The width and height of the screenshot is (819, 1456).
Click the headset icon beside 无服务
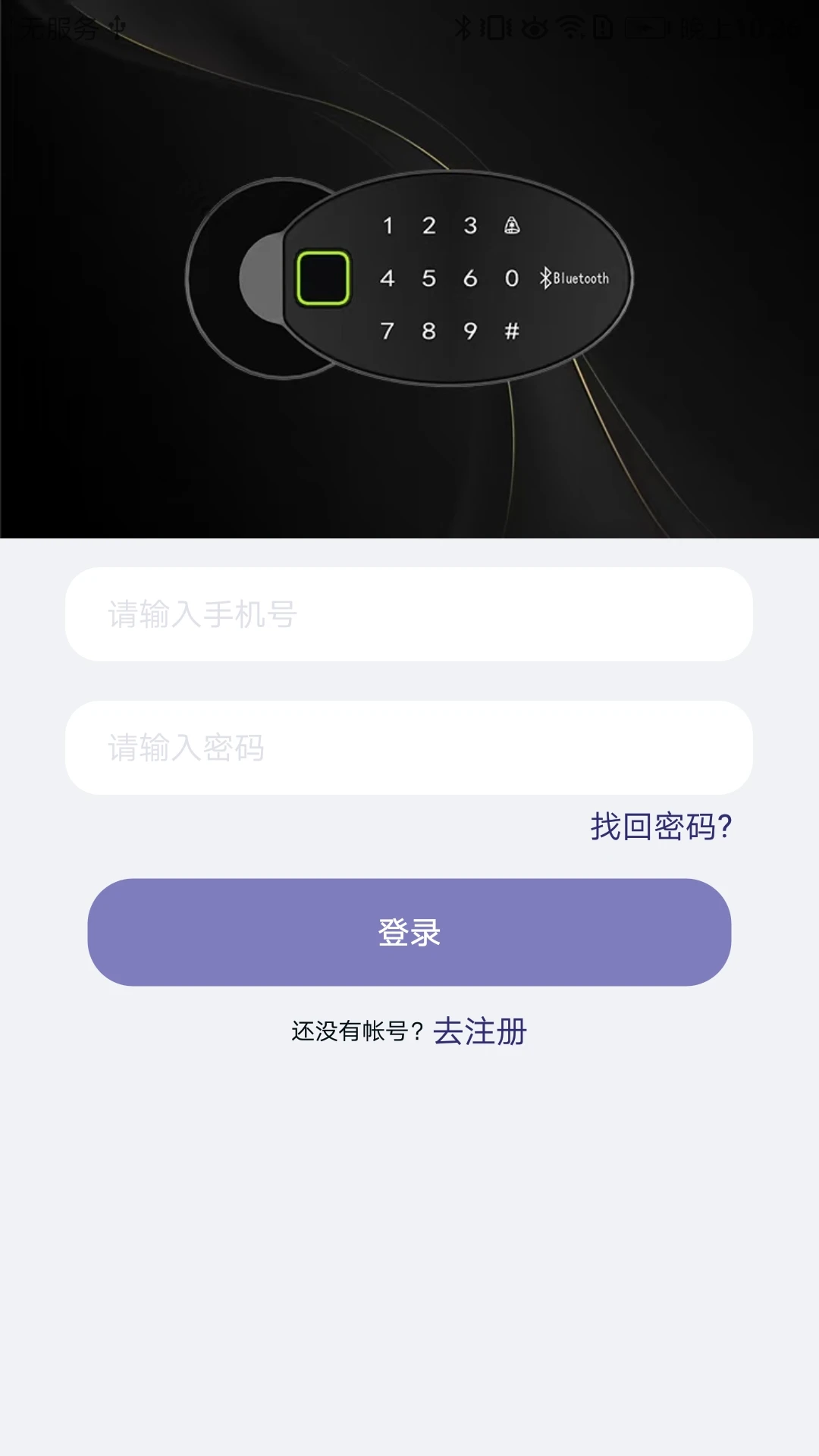[117, 24]
